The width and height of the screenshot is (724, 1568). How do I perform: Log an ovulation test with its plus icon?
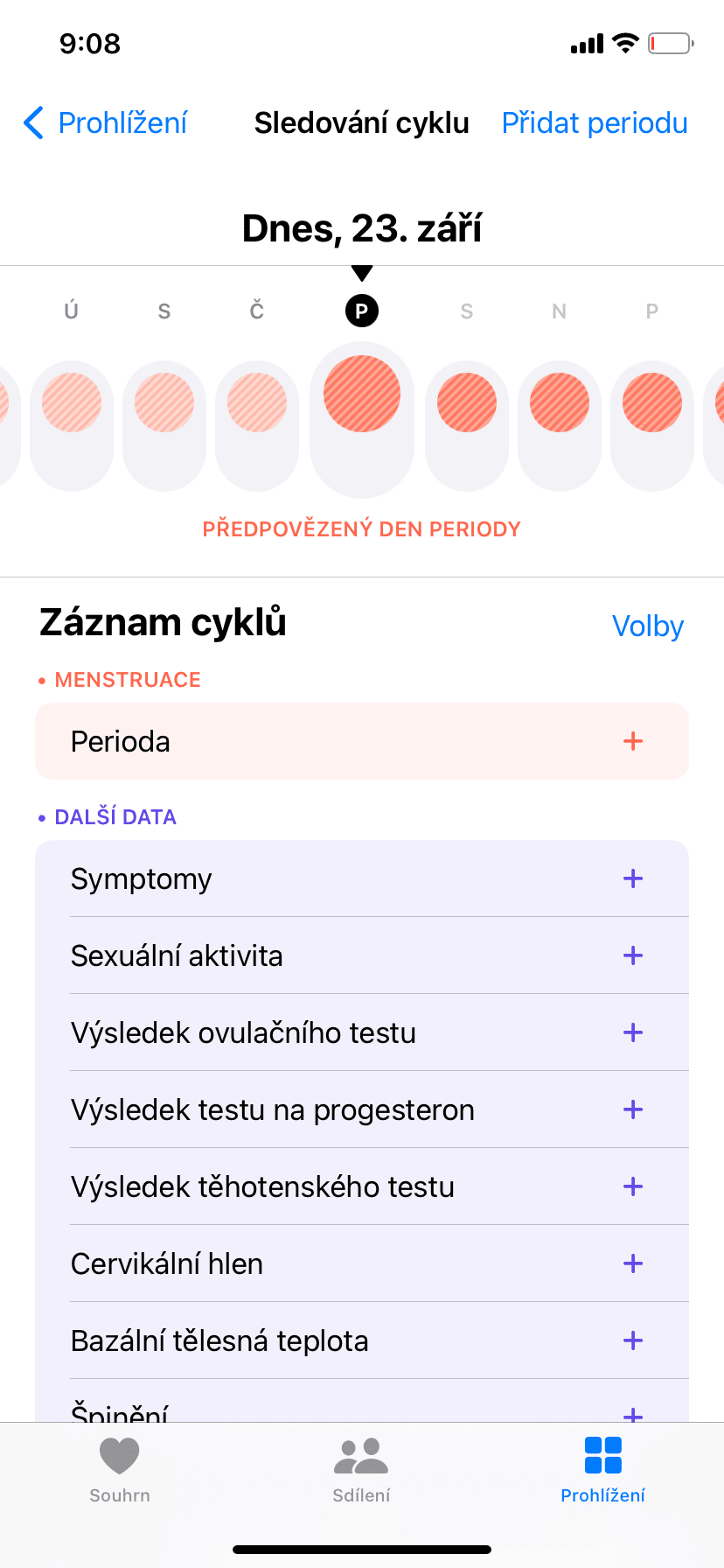click(632, 1032)
